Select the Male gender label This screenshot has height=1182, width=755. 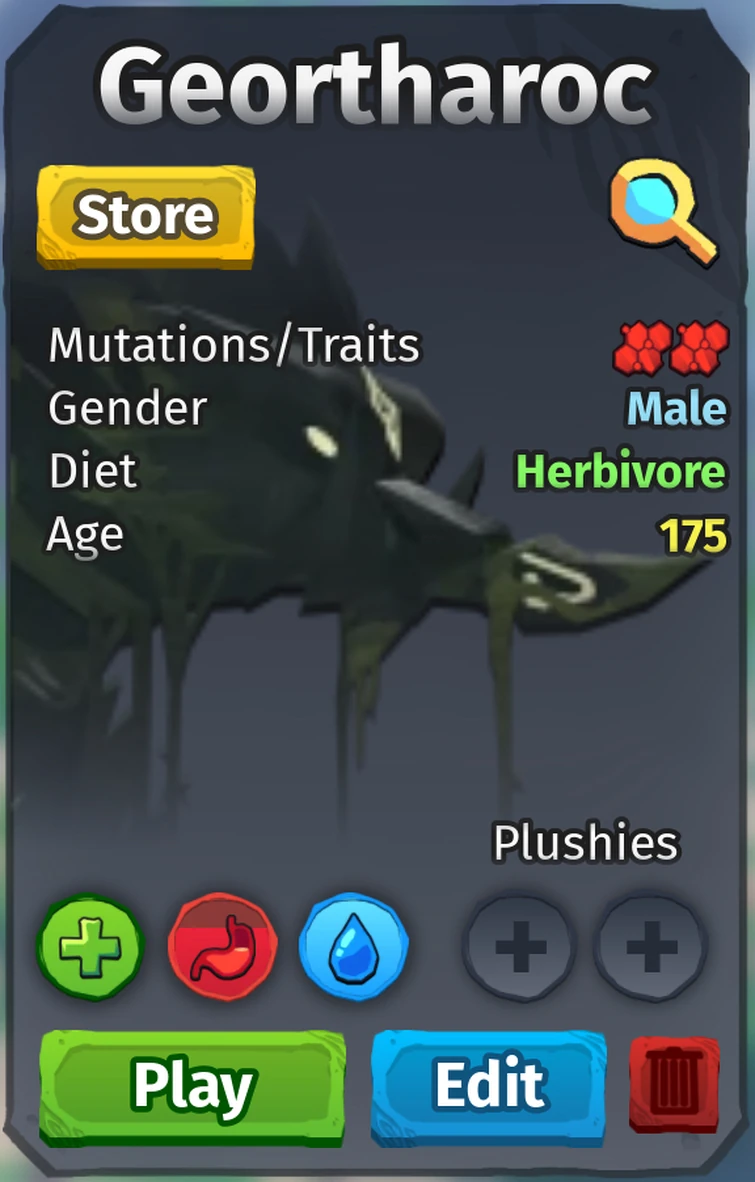click(x=674, y=408)
